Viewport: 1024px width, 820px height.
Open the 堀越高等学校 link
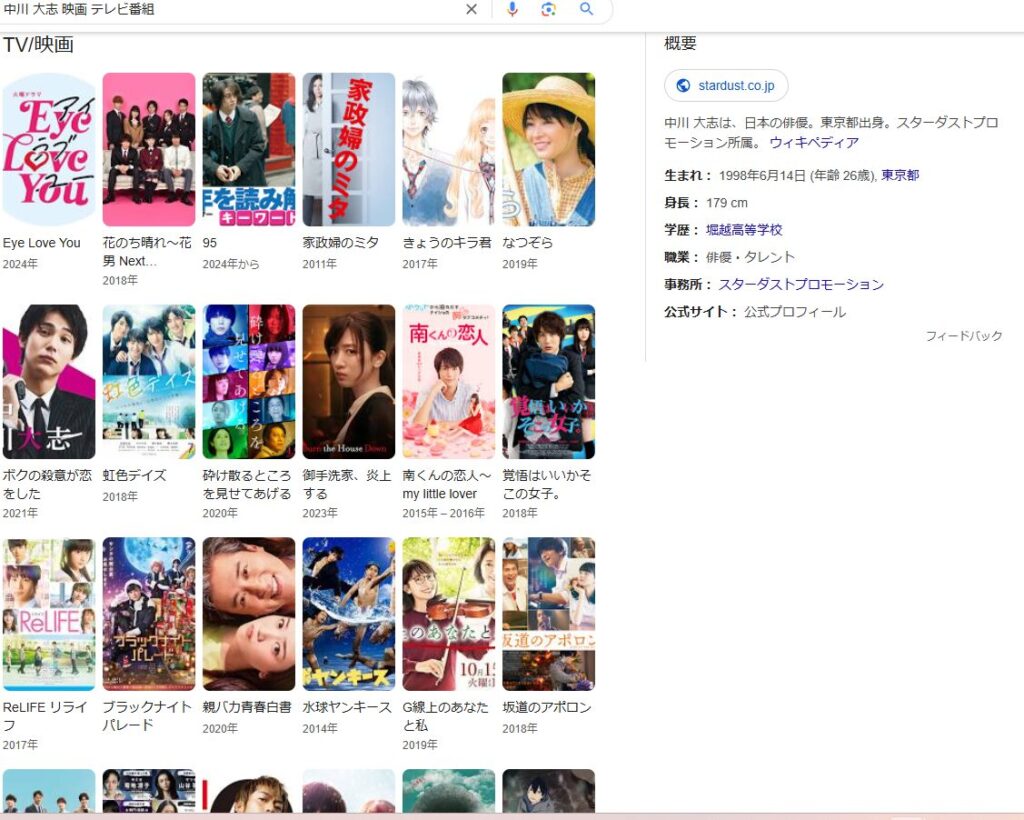(x=744, y=230)
